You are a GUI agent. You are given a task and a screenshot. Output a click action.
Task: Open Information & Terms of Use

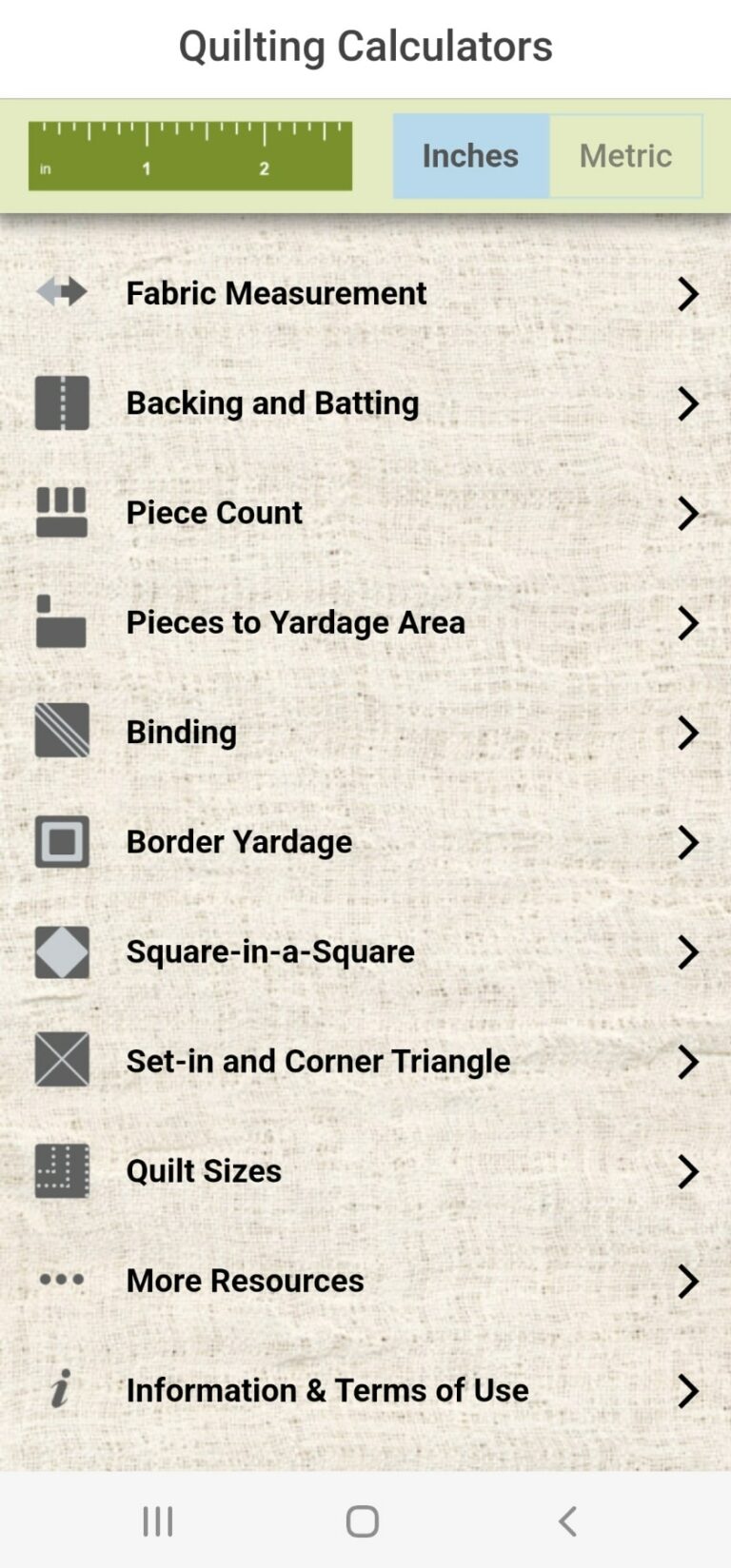tap(689, 1392)
